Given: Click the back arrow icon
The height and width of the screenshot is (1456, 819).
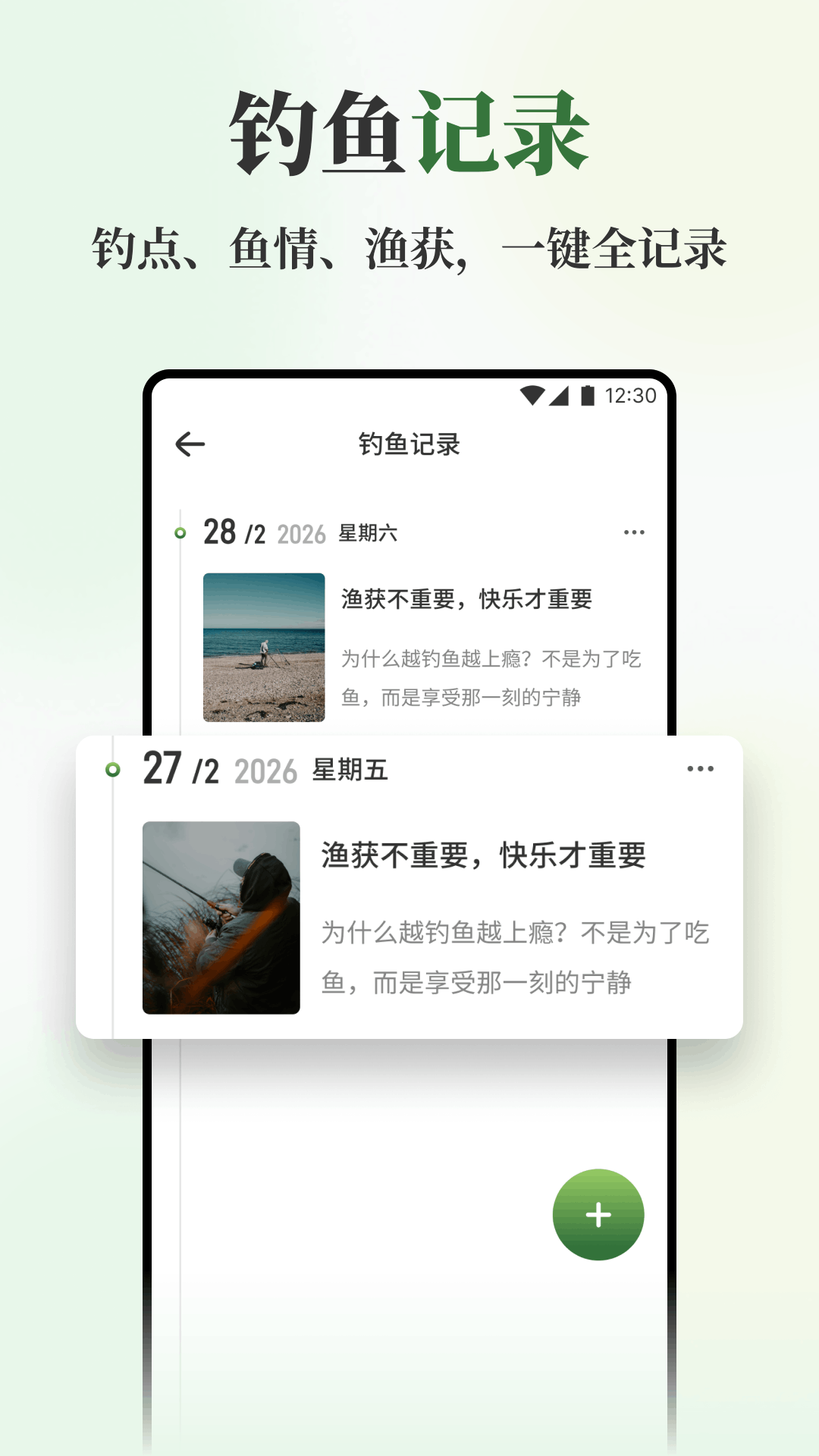Looking at the screenshot, I should pos(191,444).
